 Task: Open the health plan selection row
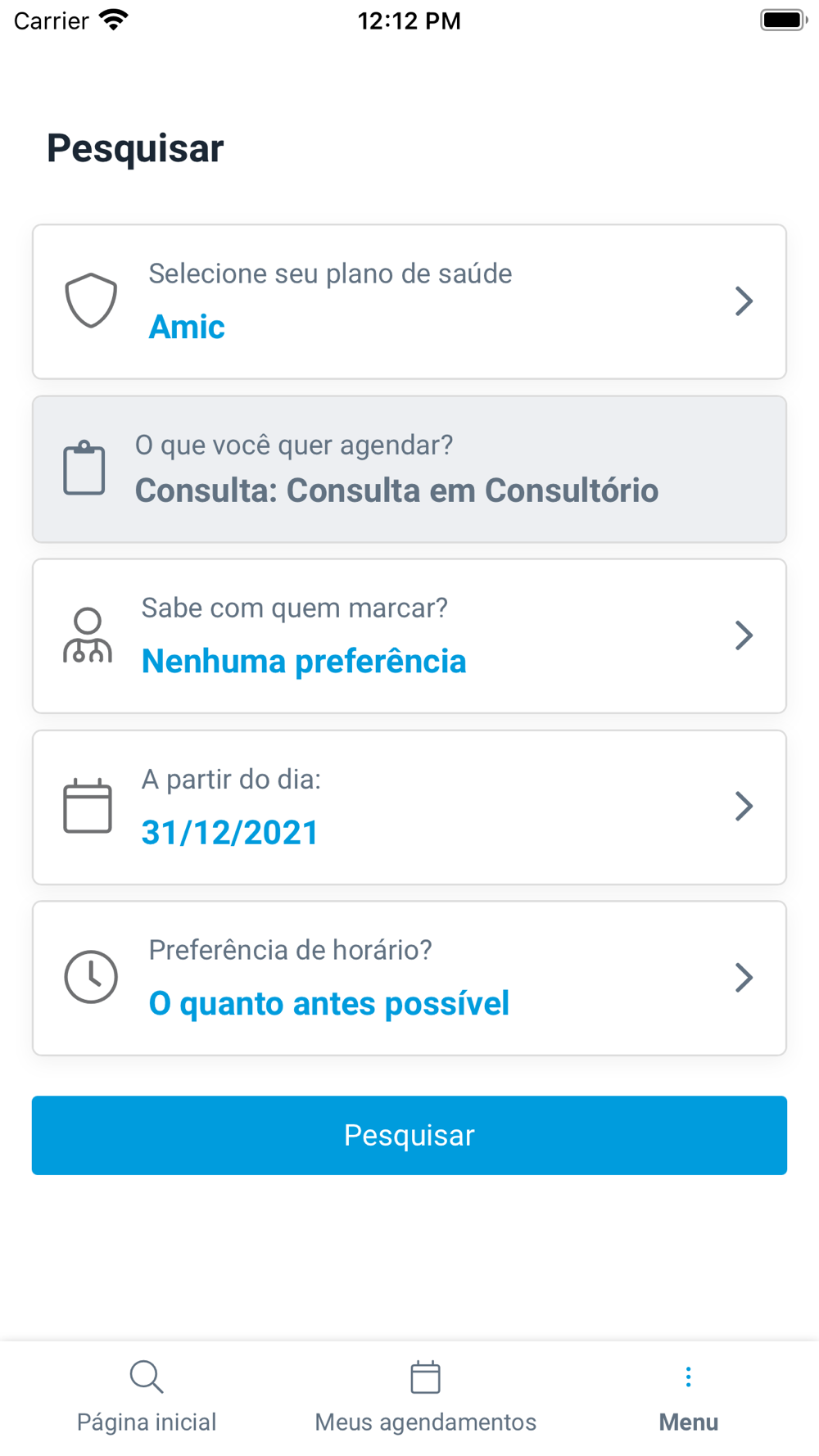409,301
